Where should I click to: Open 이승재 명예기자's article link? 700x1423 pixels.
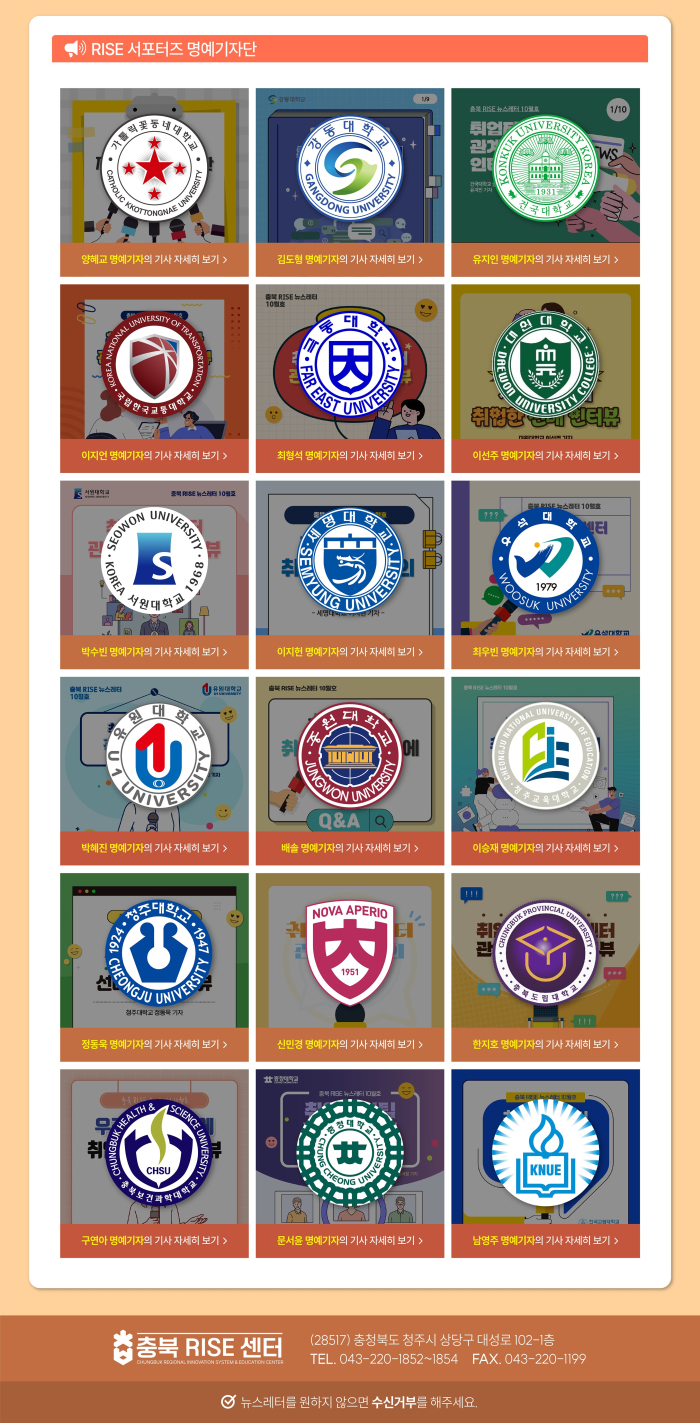pyautogui.click(x=545, y=848)
